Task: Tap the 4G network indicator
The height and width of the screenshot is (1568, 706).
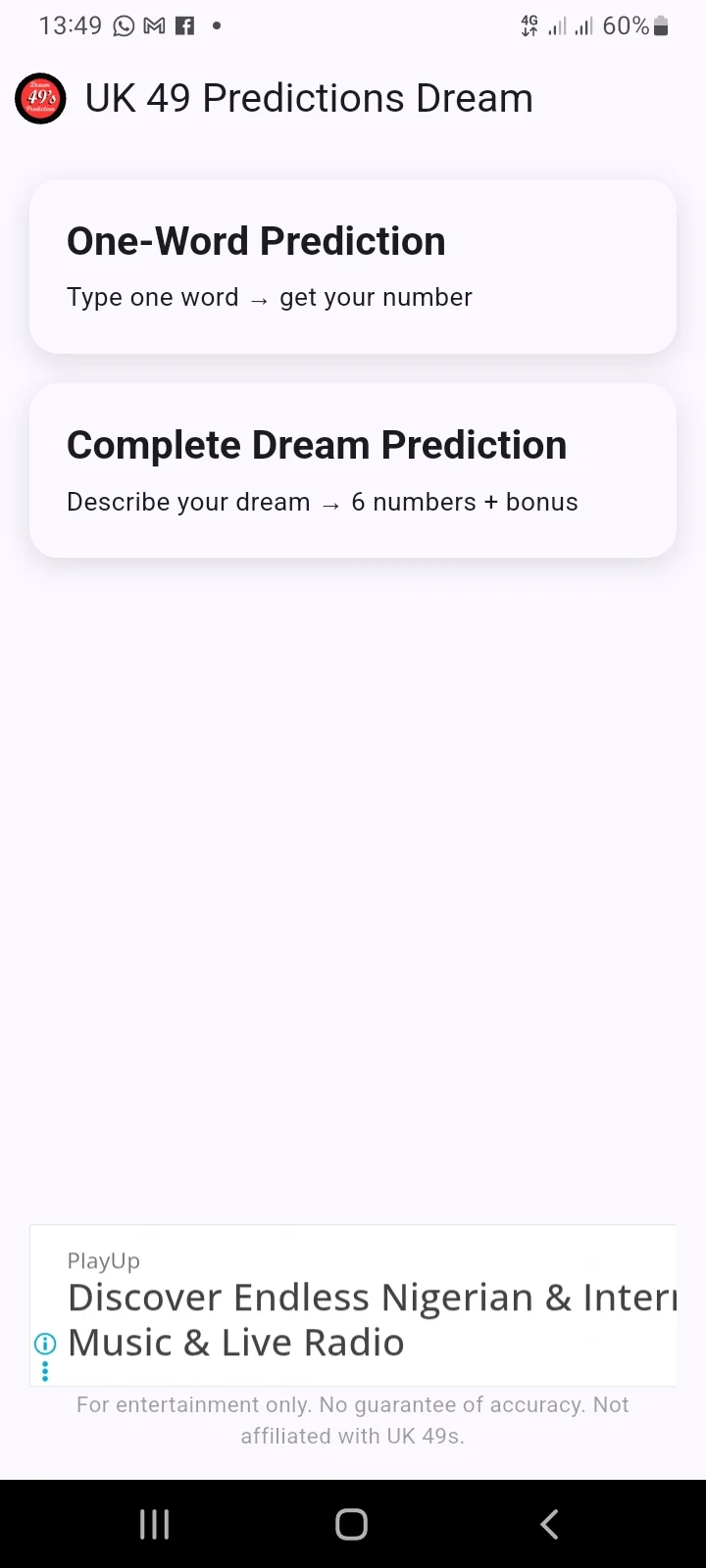Action: click(529, 25)
